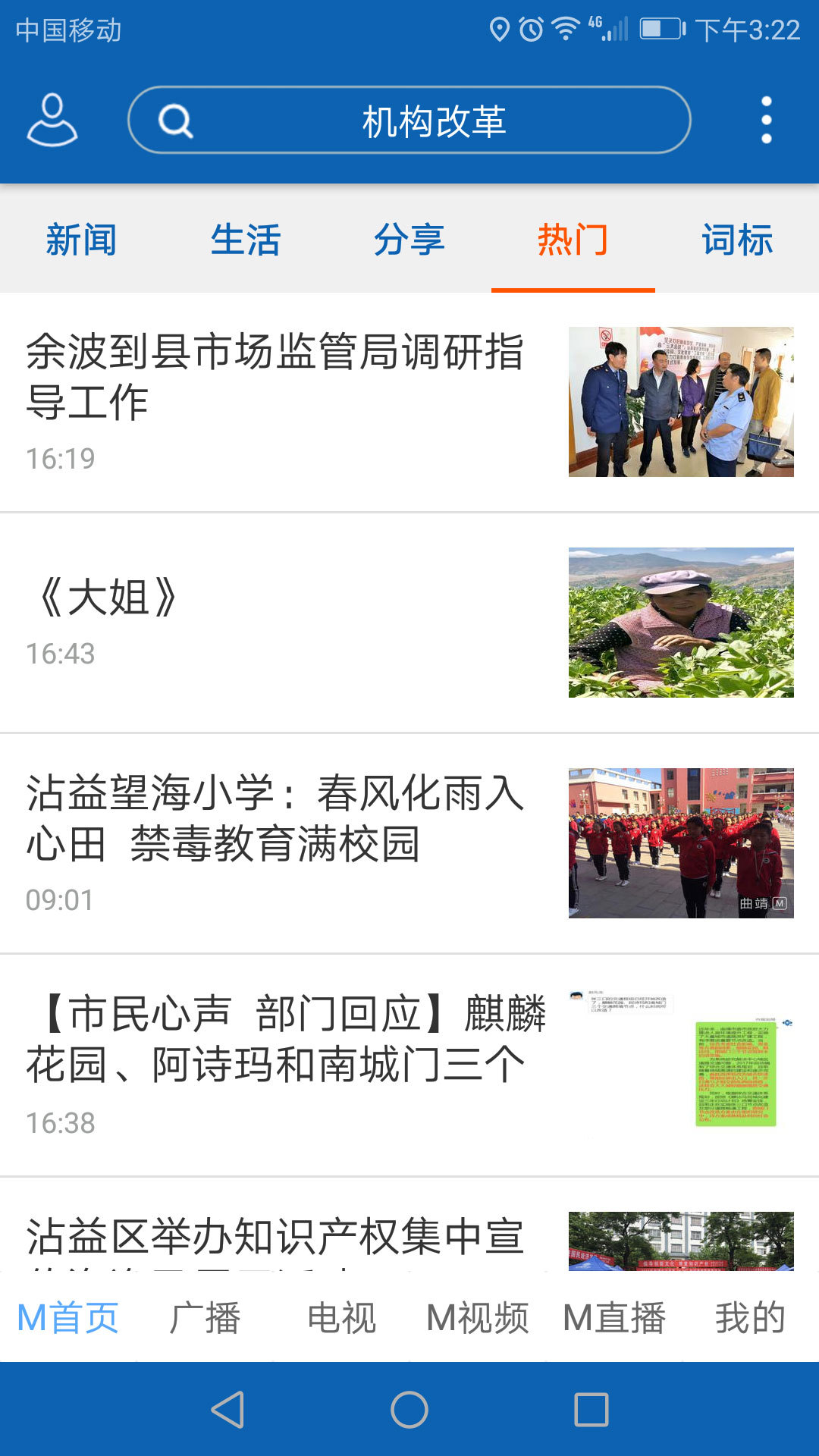Select the 热门 tab
Viewport: 819px width, 1456px height.
(x=573, y=240)
